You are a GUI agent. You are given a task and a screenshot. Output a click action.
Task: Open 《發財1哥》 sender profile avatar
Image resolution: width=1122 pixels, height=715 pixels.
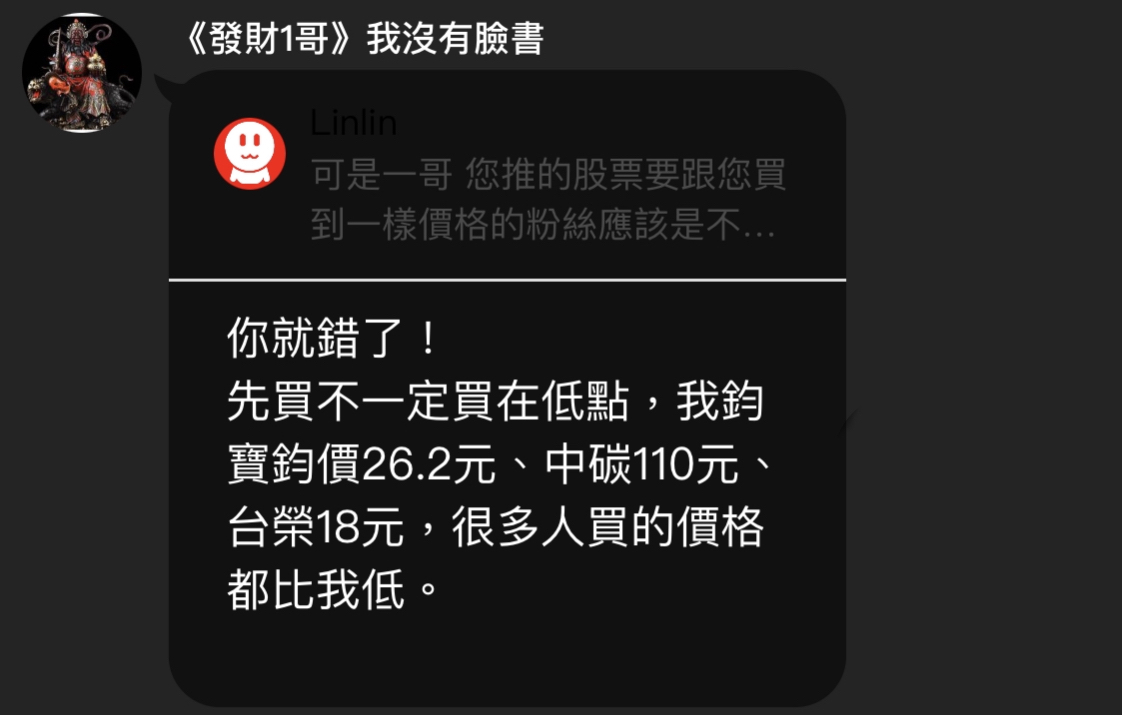82,73
